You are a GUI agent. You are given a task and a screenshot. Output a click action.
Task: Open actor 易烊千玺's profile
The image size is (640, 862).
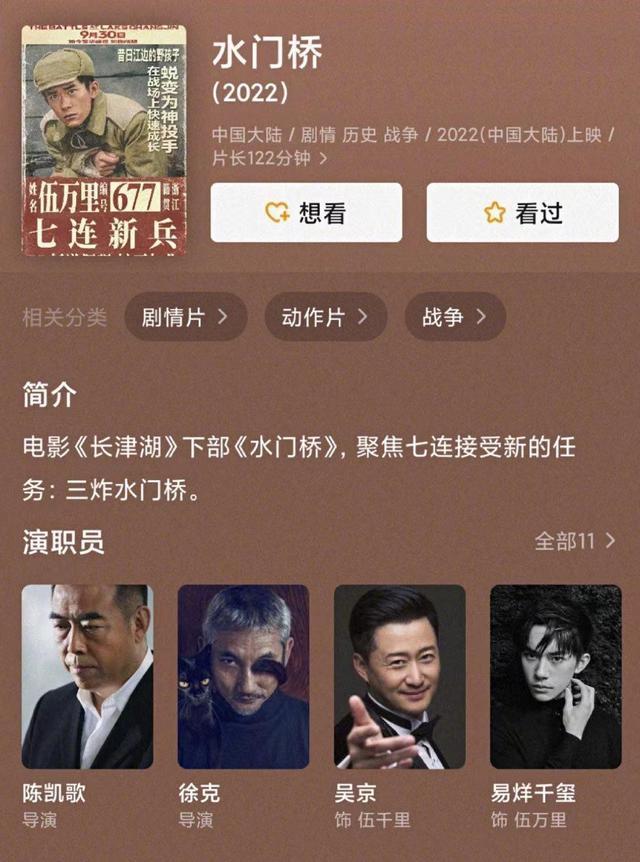pos(555,677)
